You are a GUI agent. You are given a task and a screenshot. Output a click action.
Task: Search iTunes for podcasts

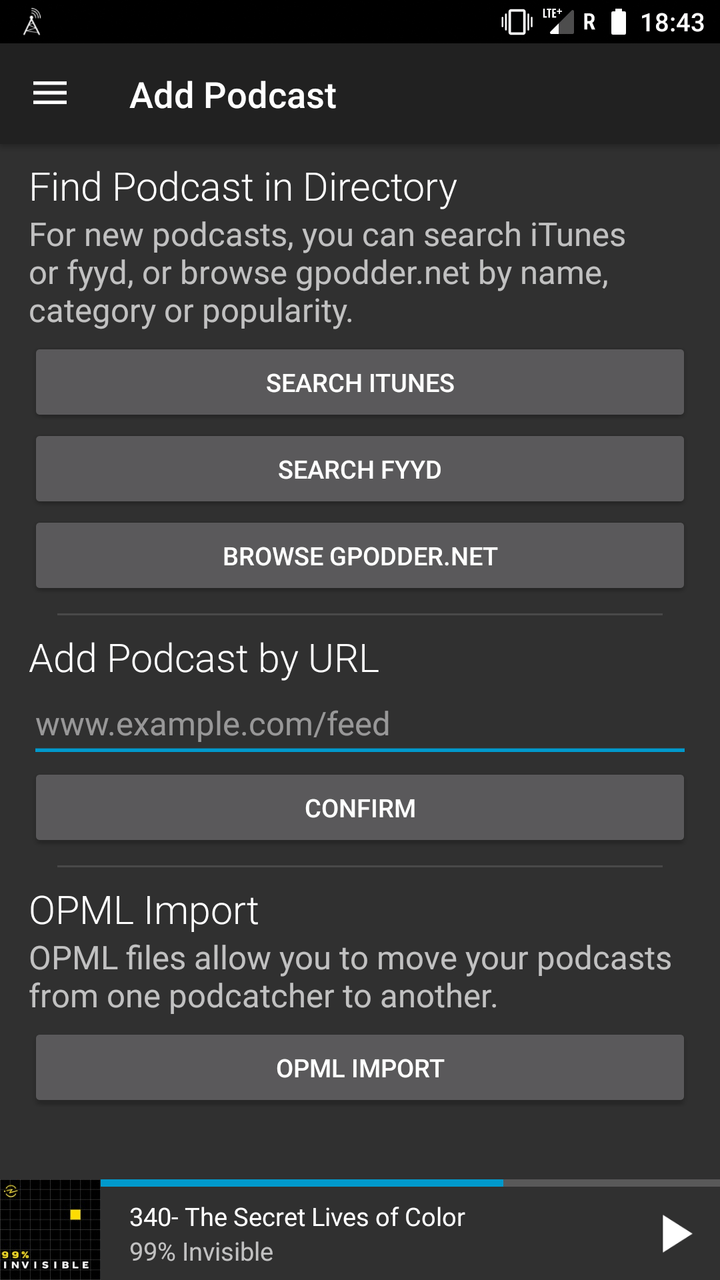click(x=360, y=383)
